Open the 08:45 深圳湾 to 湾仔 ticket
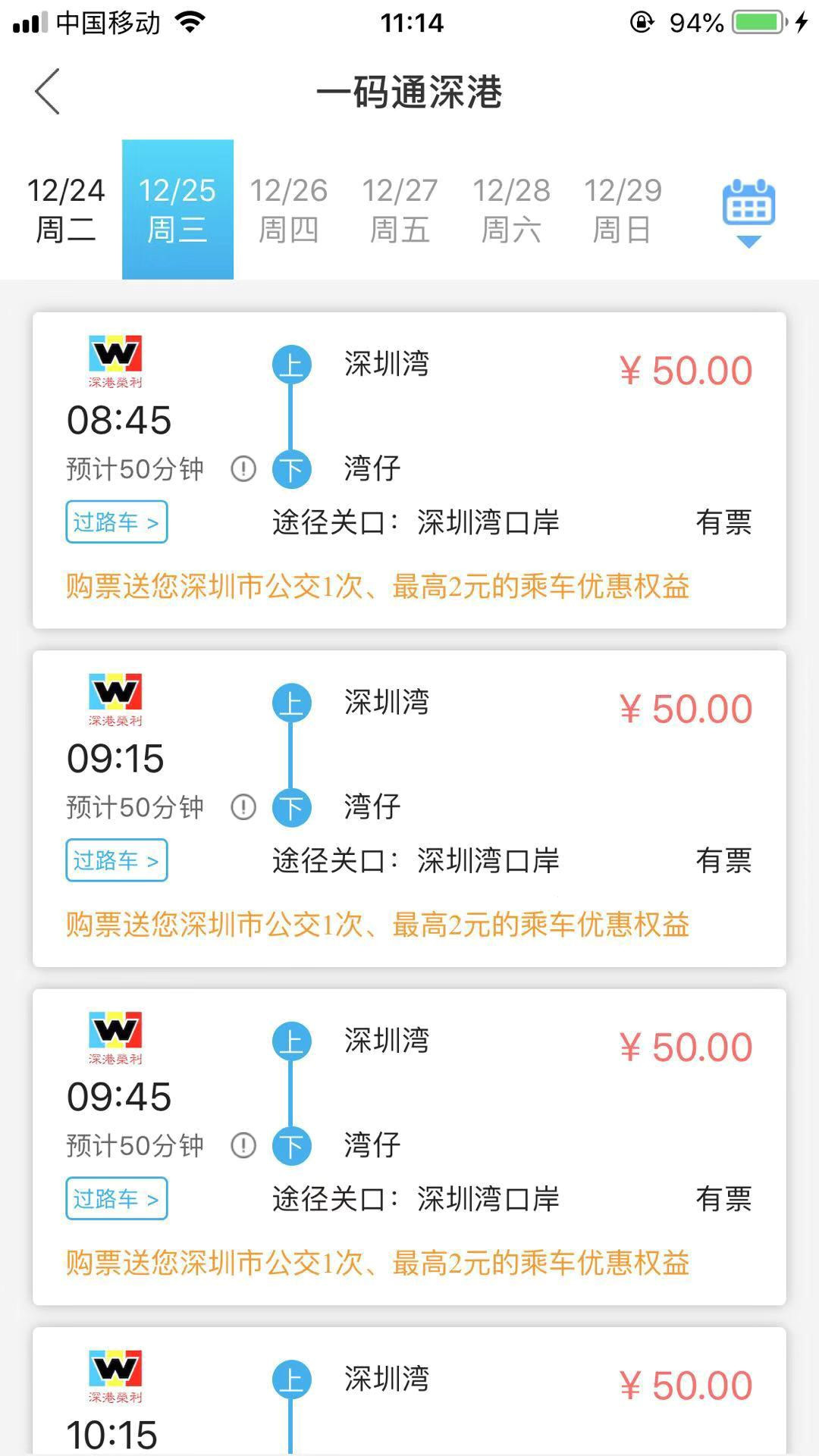This screenshot has width=819, height=1456. [409, 470]
